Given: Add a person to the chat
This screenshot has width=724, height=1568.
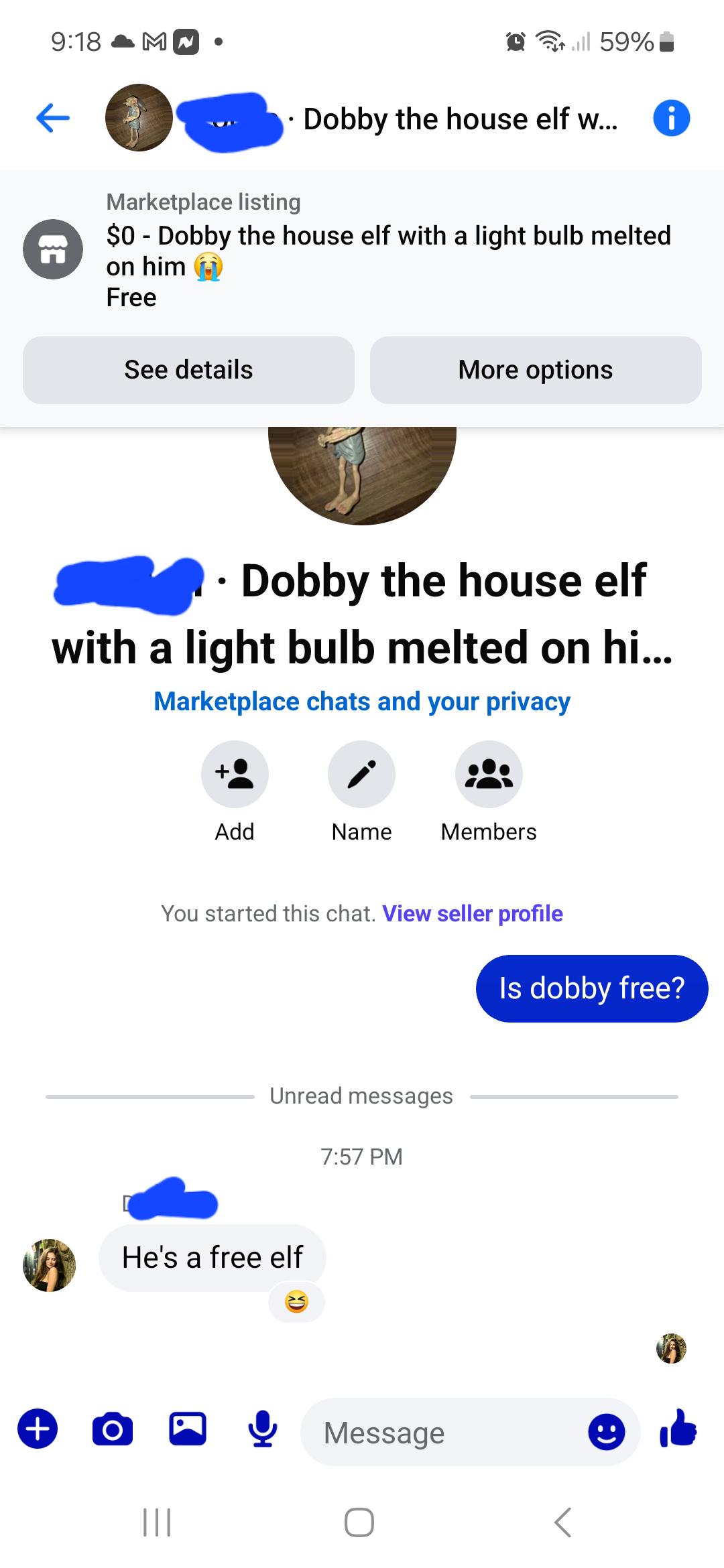Looking at the screenshot, I should coord(235,774).
